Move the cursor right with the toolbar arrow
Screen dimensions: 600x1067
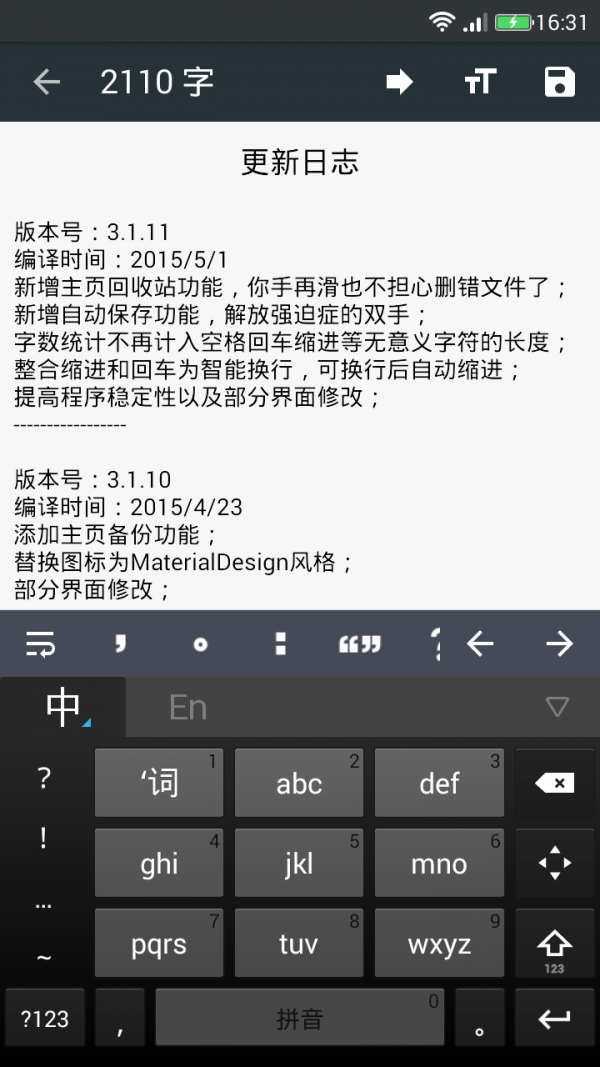(x=560, y=644)
